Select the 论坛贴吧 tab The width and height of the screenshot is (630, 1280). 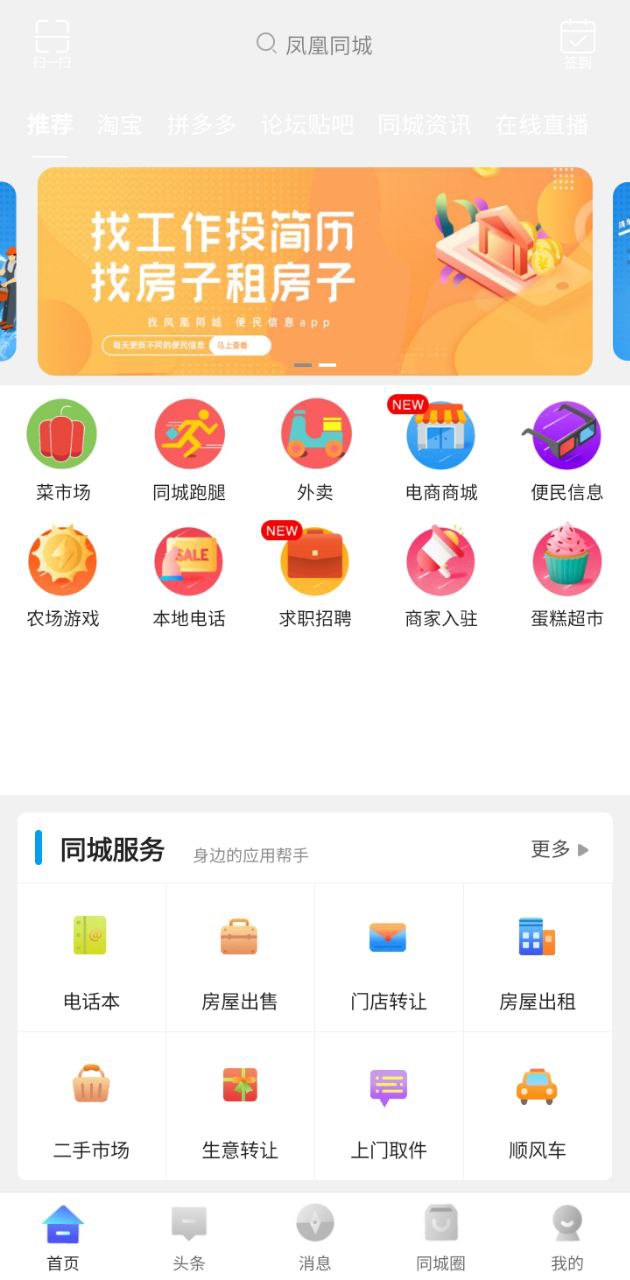[x=307, y=125]
